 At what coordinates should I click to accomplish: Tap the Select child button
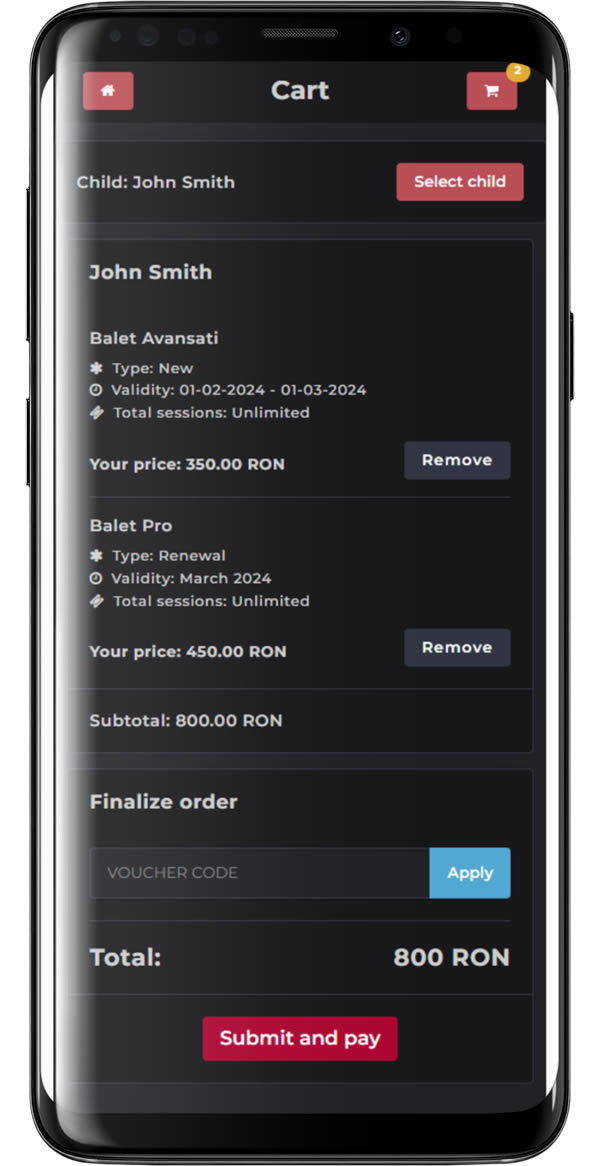tap(460, 182)
